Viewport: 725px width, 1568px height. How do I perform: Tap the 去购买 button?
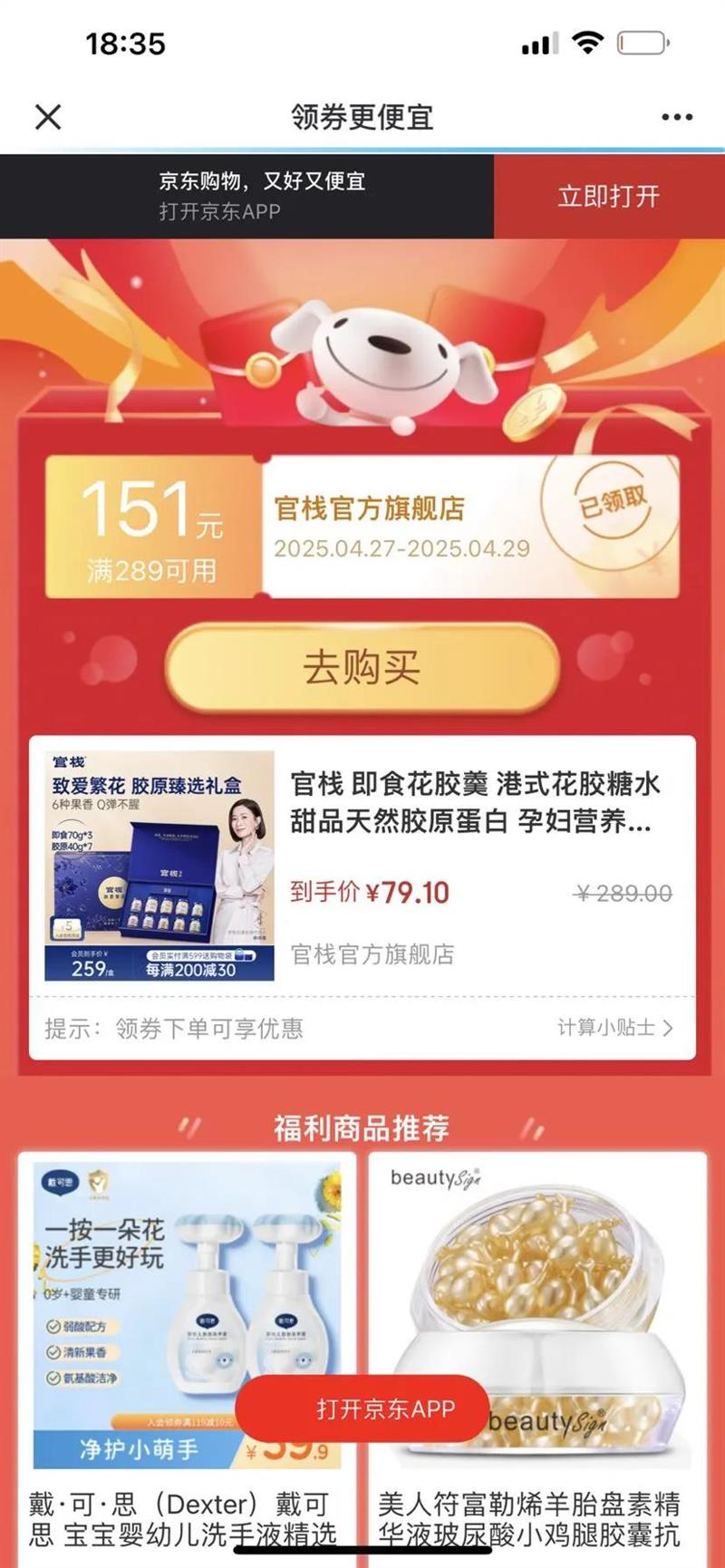[x=362, y=668]
